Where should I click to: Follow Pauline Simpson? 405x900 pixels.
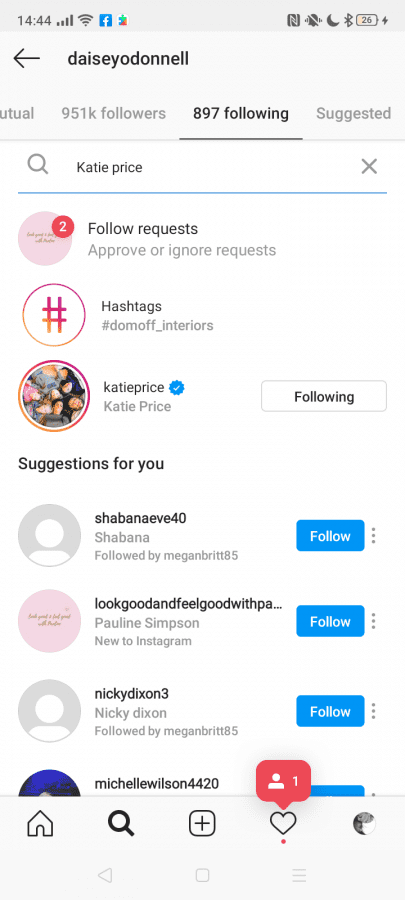coord(330,621)
